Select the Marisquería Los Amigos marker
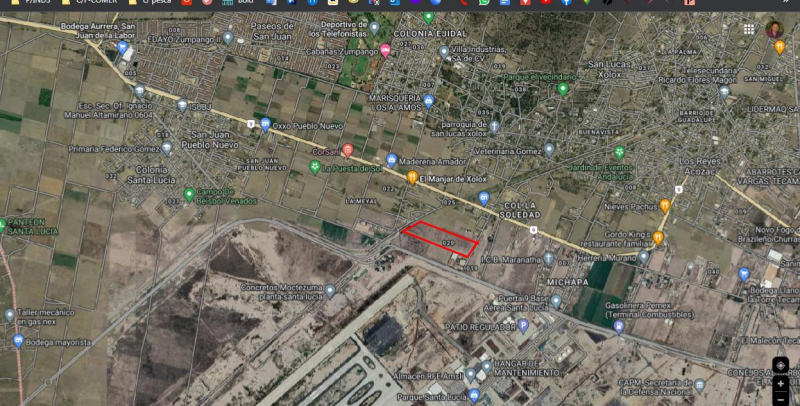 pyautogui.click(x=429, y=101)
